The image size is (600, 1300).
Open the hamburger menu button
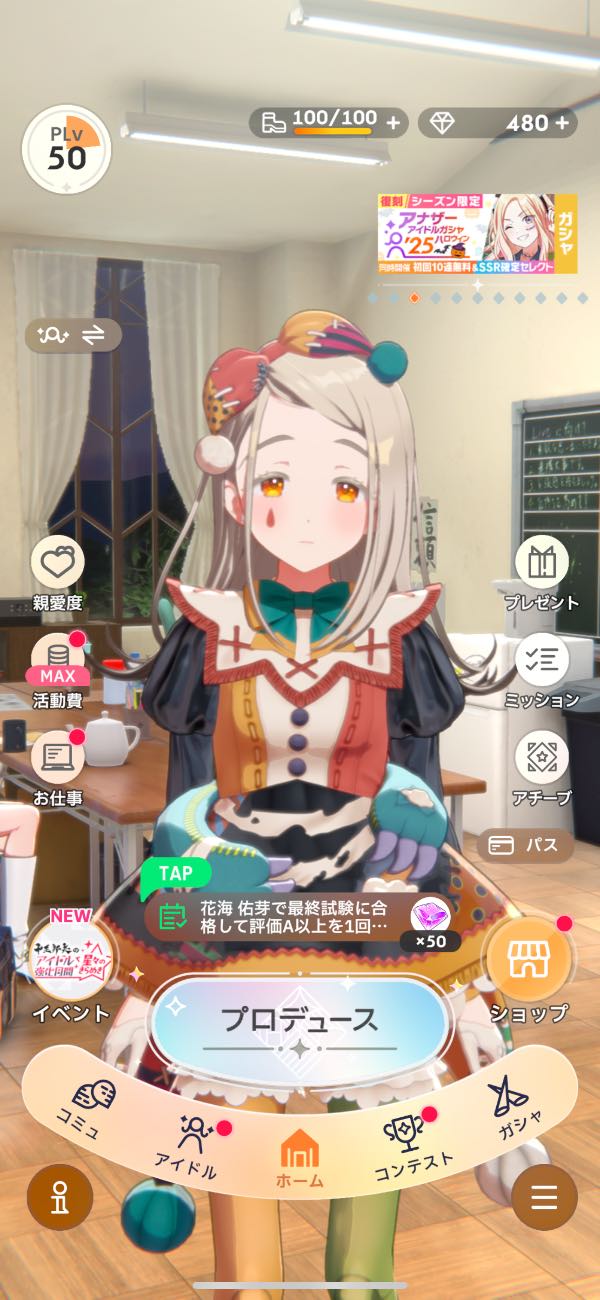544,1197
